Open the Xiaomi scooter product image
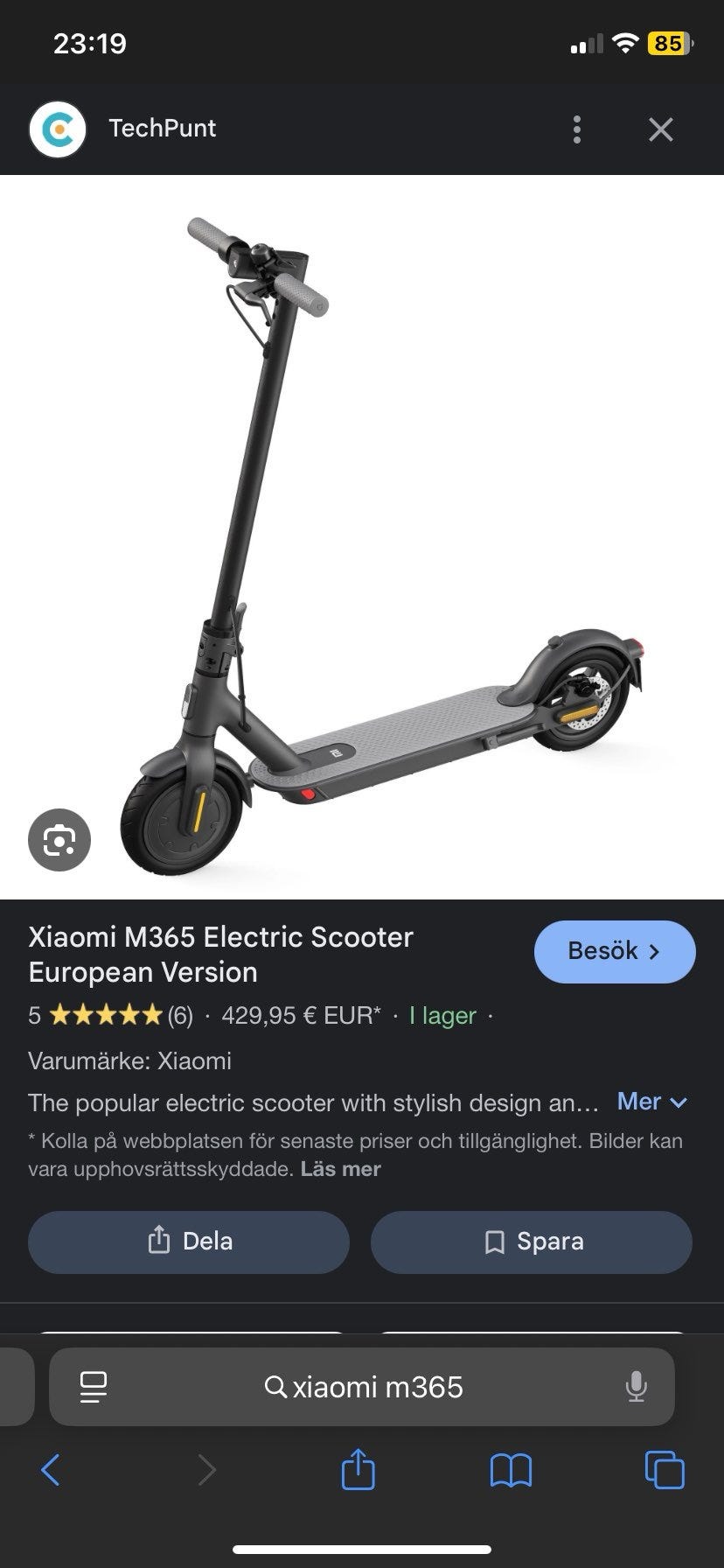 click(x=362, y=537)
